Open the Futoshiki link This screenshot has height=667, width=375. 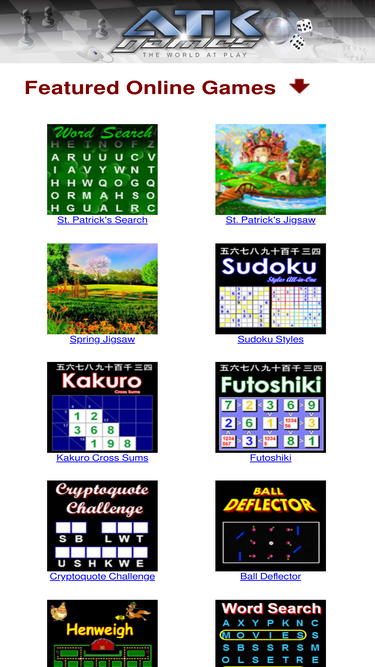pos(270,458)
